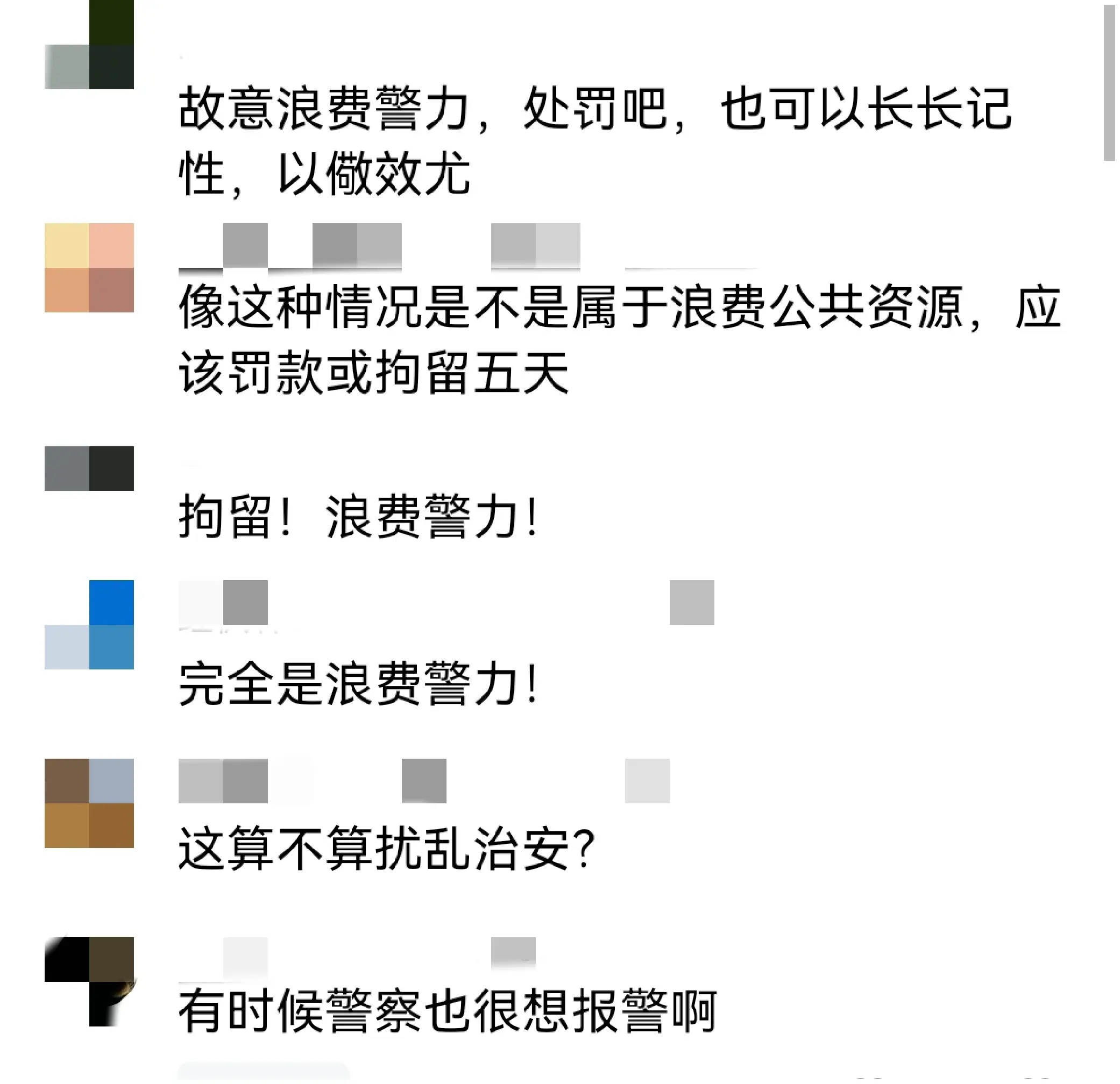Tap the avatar next to '拘留！浪费警力！'

click(x=89, y=468)
